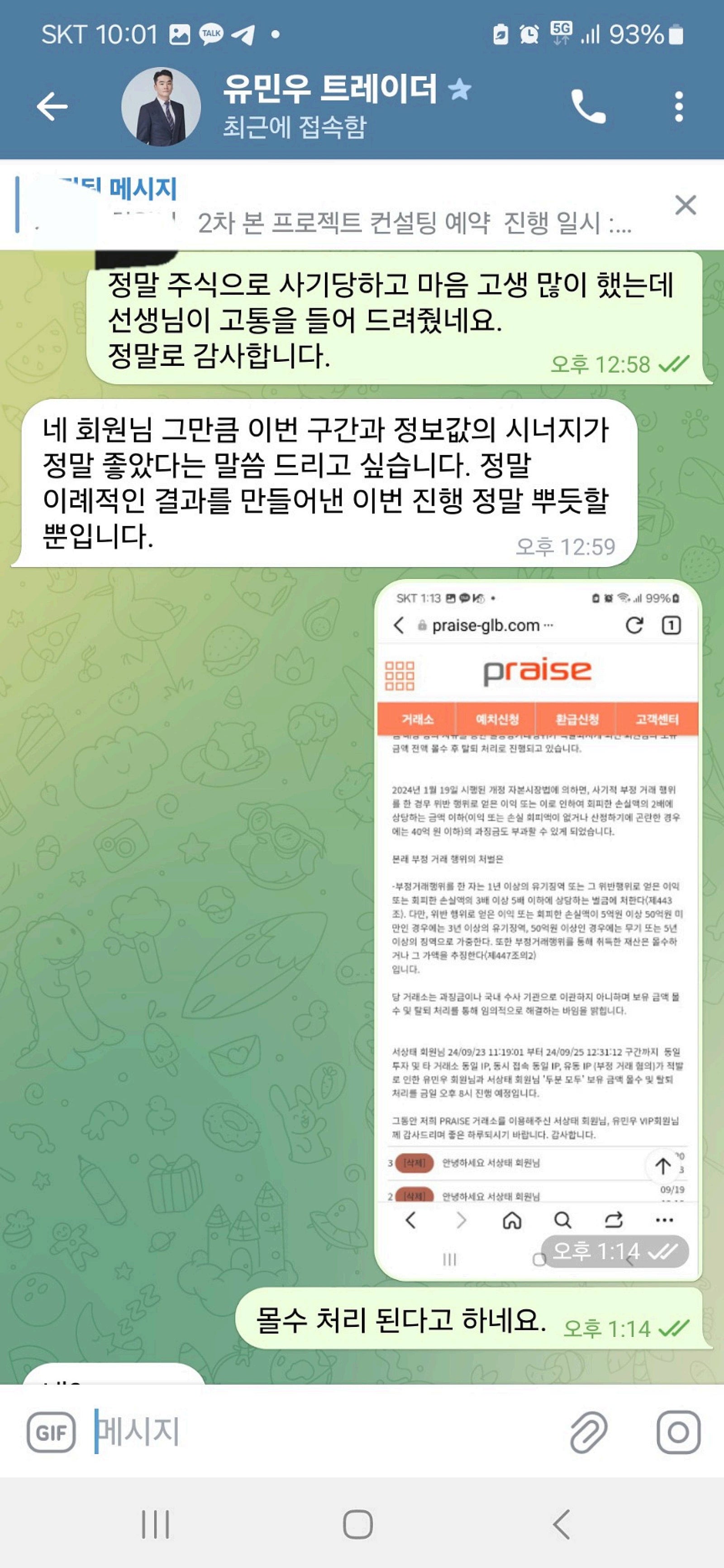Attach a file with the paperclip
Screen dimensions: 724x1568
point(588,1432)
